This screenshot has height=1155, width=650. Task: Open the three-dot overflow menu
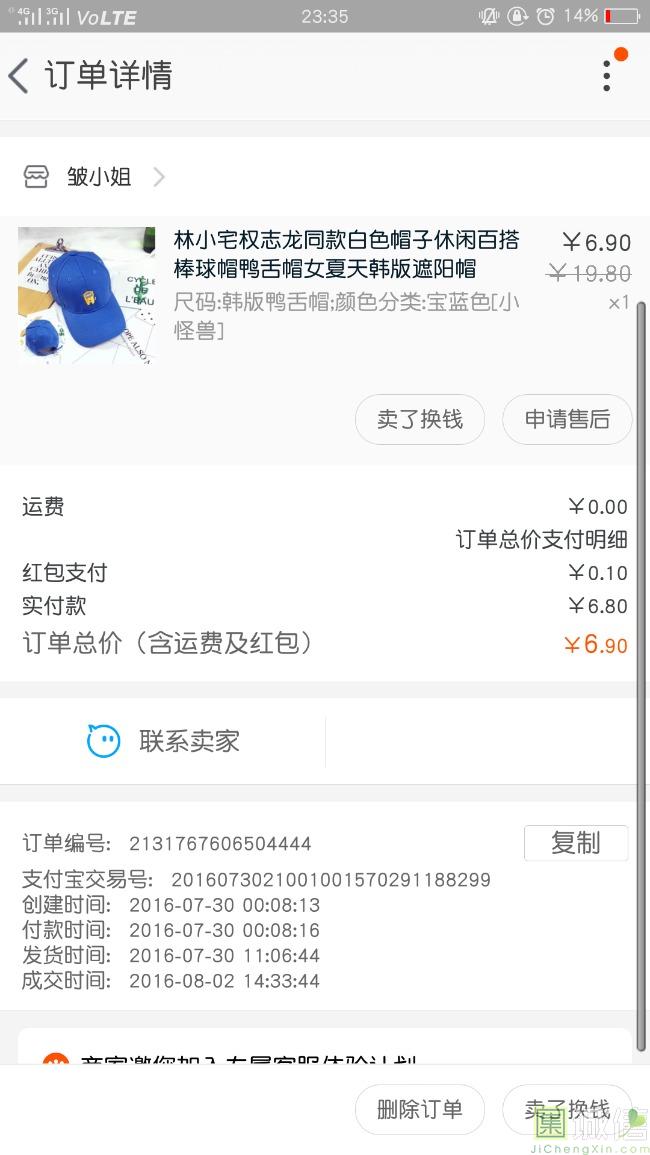(x=607, y=75)
